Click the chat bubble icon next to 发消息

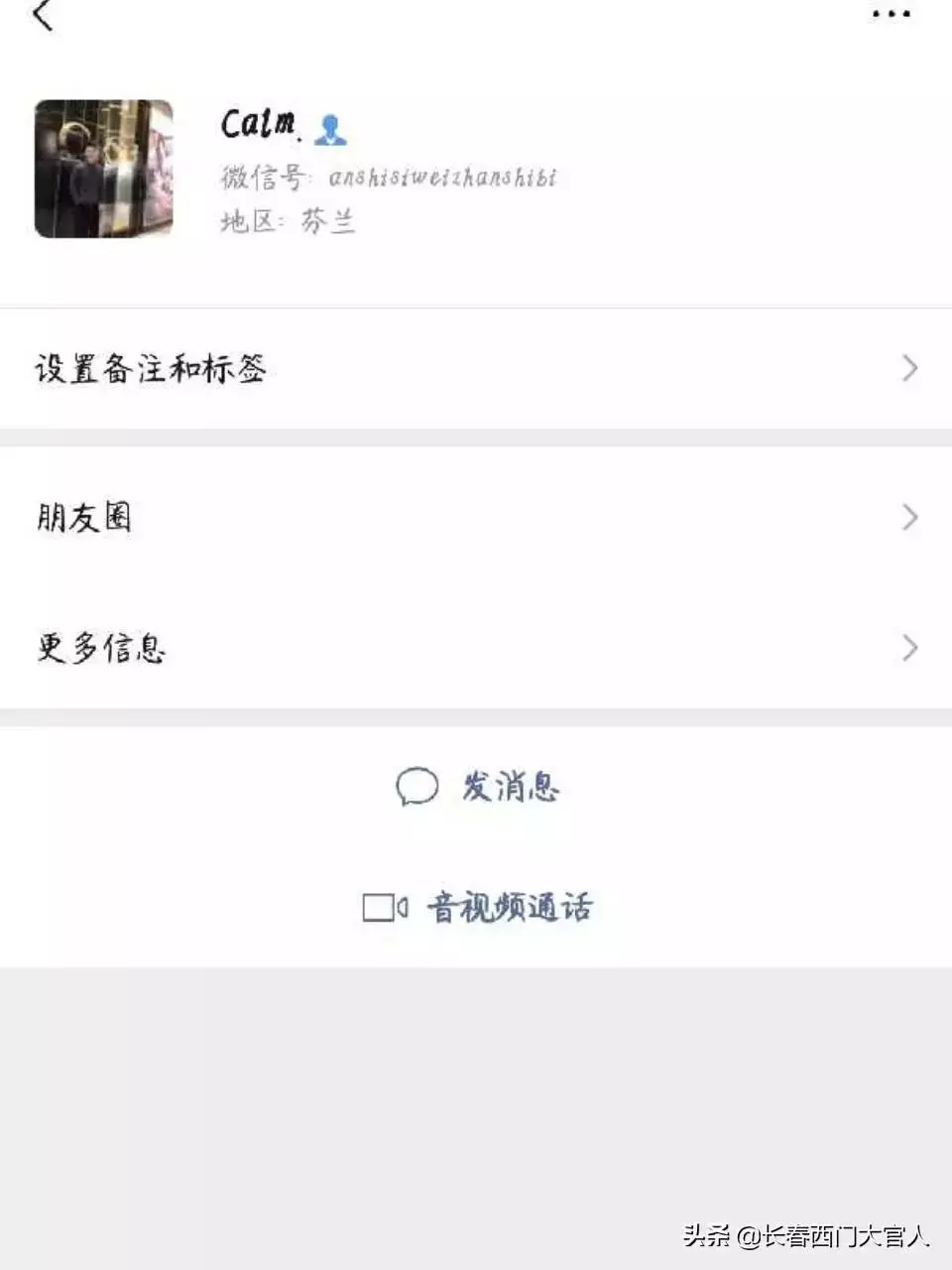point(418,788)
